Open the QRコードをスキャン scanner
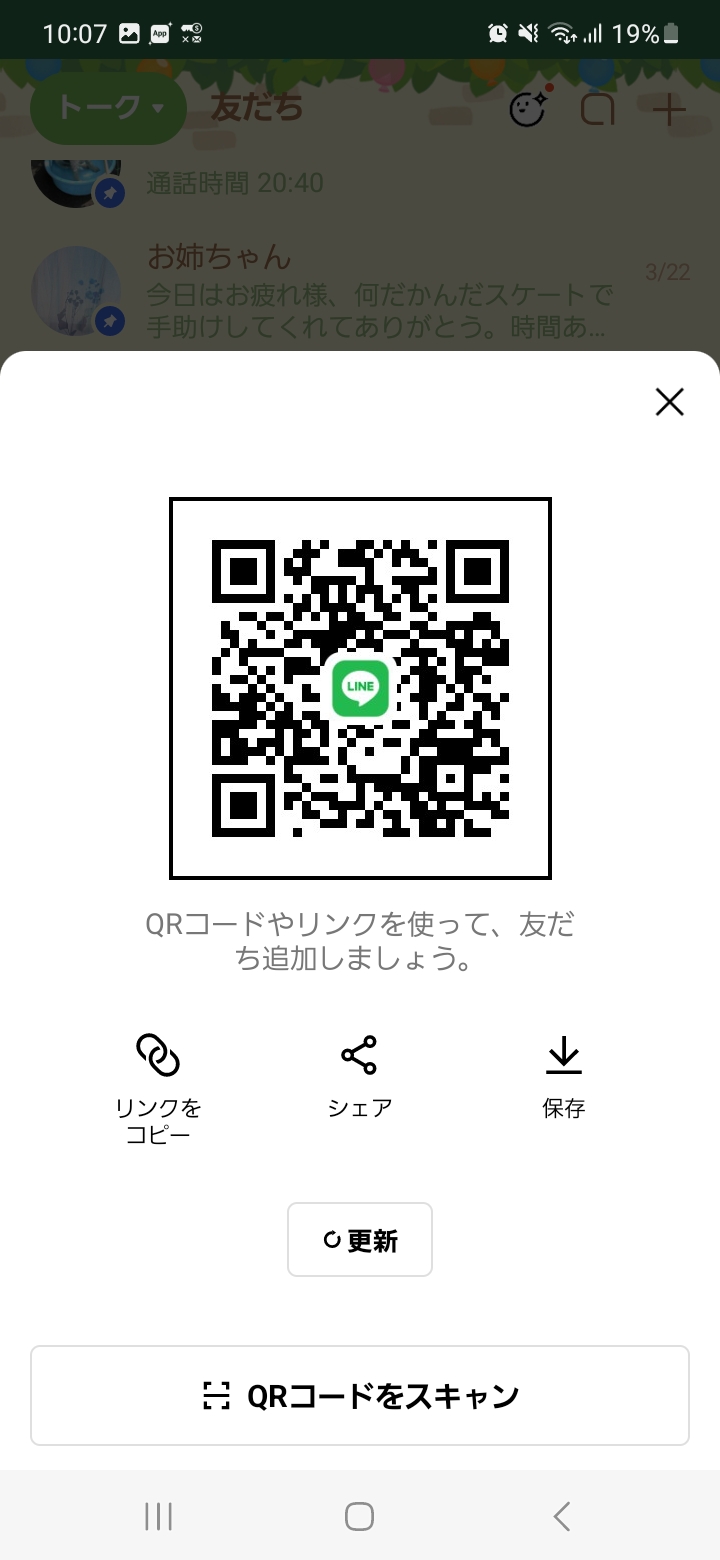 click(360, 1395)
